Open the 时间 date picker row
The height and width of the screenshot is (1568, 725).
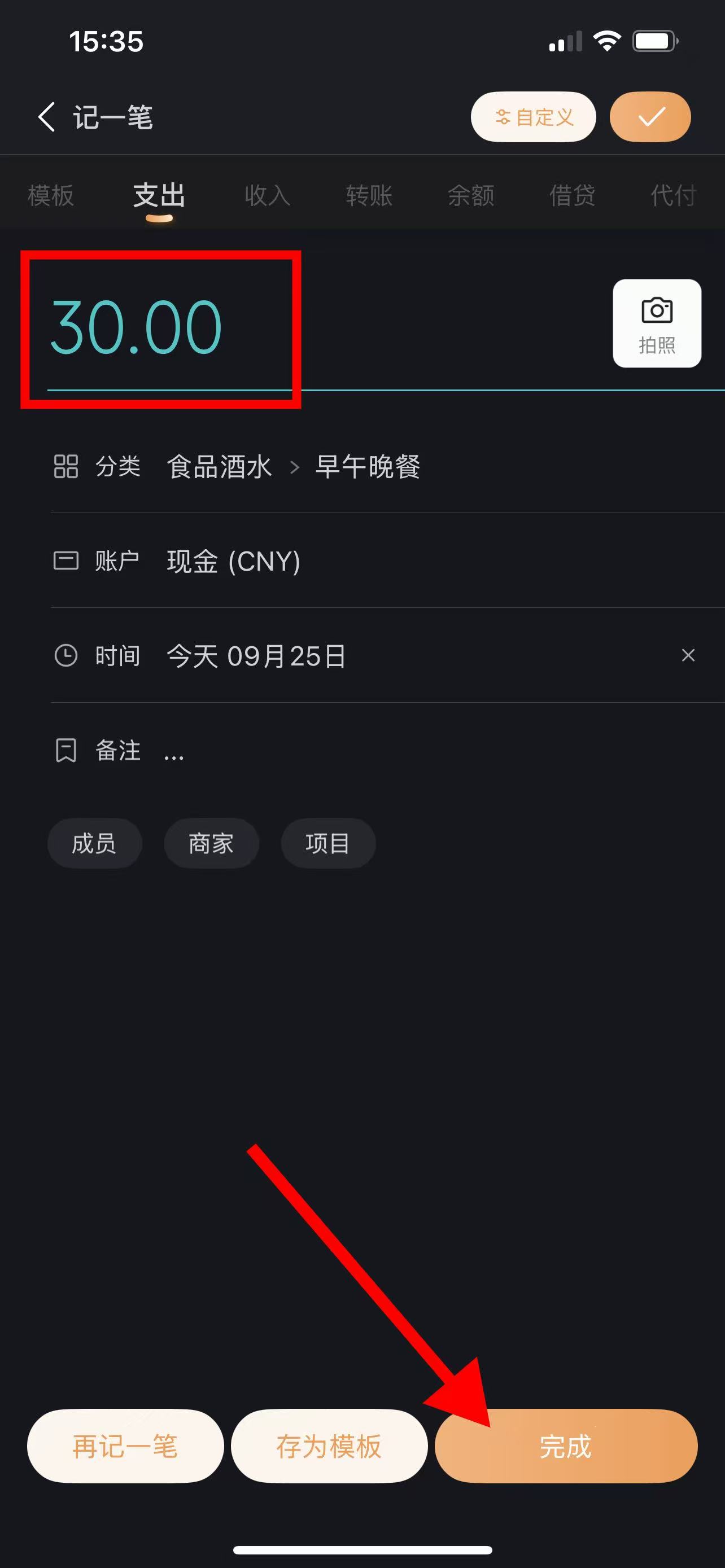point(256,656)
